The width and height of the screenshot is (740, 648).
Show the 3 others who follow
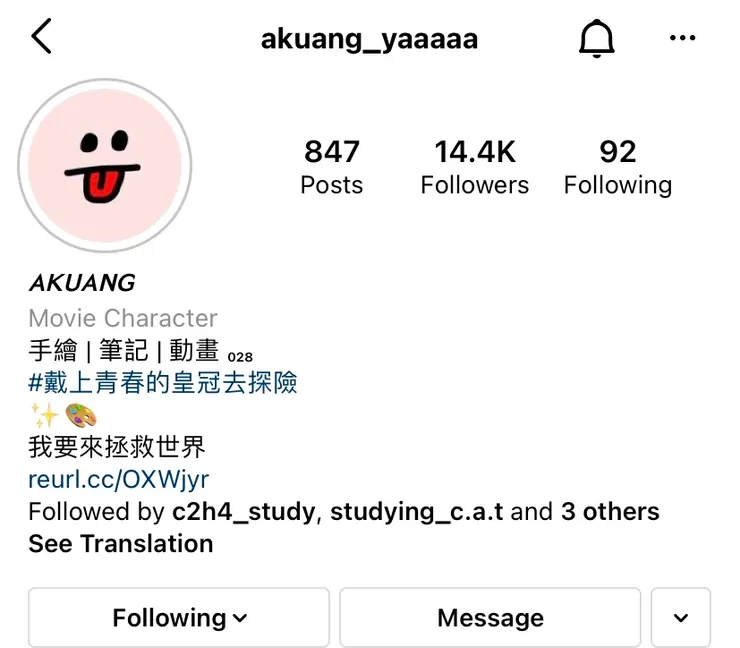pos(610,512)
